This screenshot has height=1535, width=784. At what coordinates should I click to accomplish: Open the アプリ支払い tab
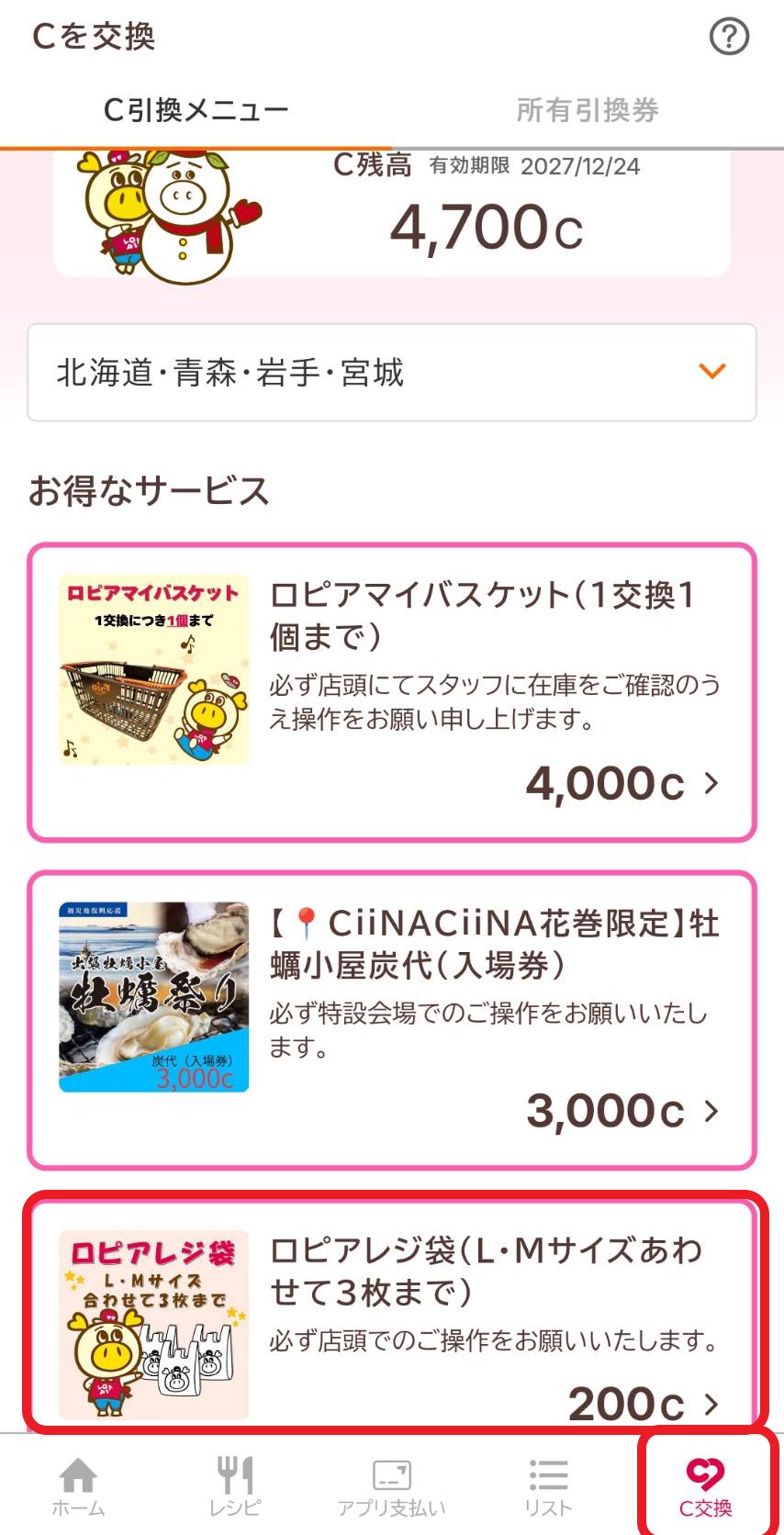tap(391, 1486)
